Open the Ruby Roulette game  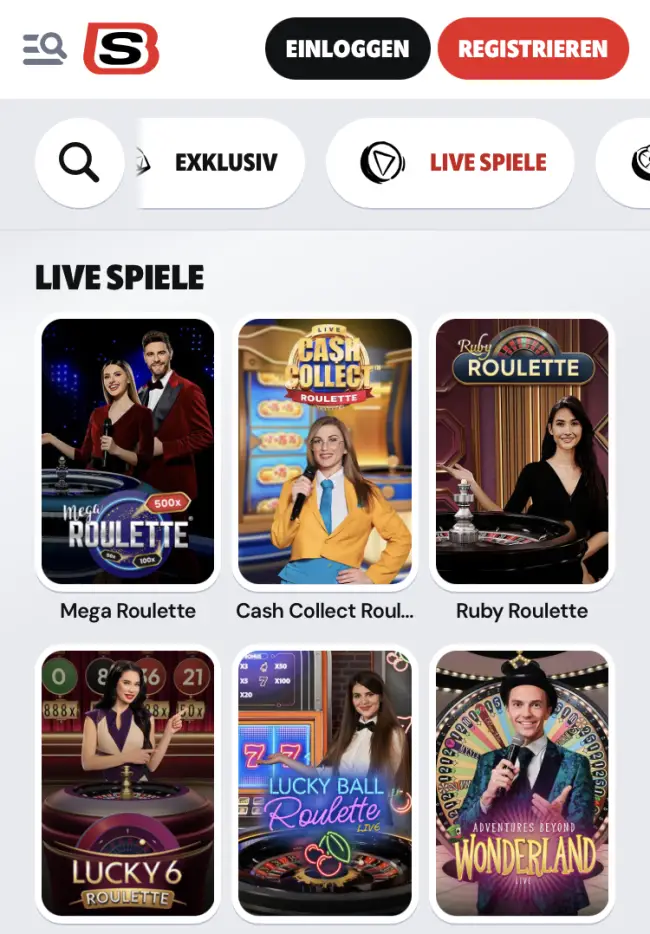coord(521,451)
